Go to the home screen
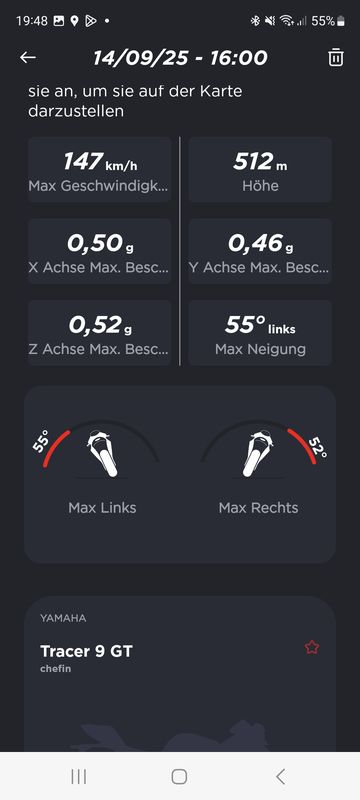Screen dimensions: 360x800 tap(179, 777)
